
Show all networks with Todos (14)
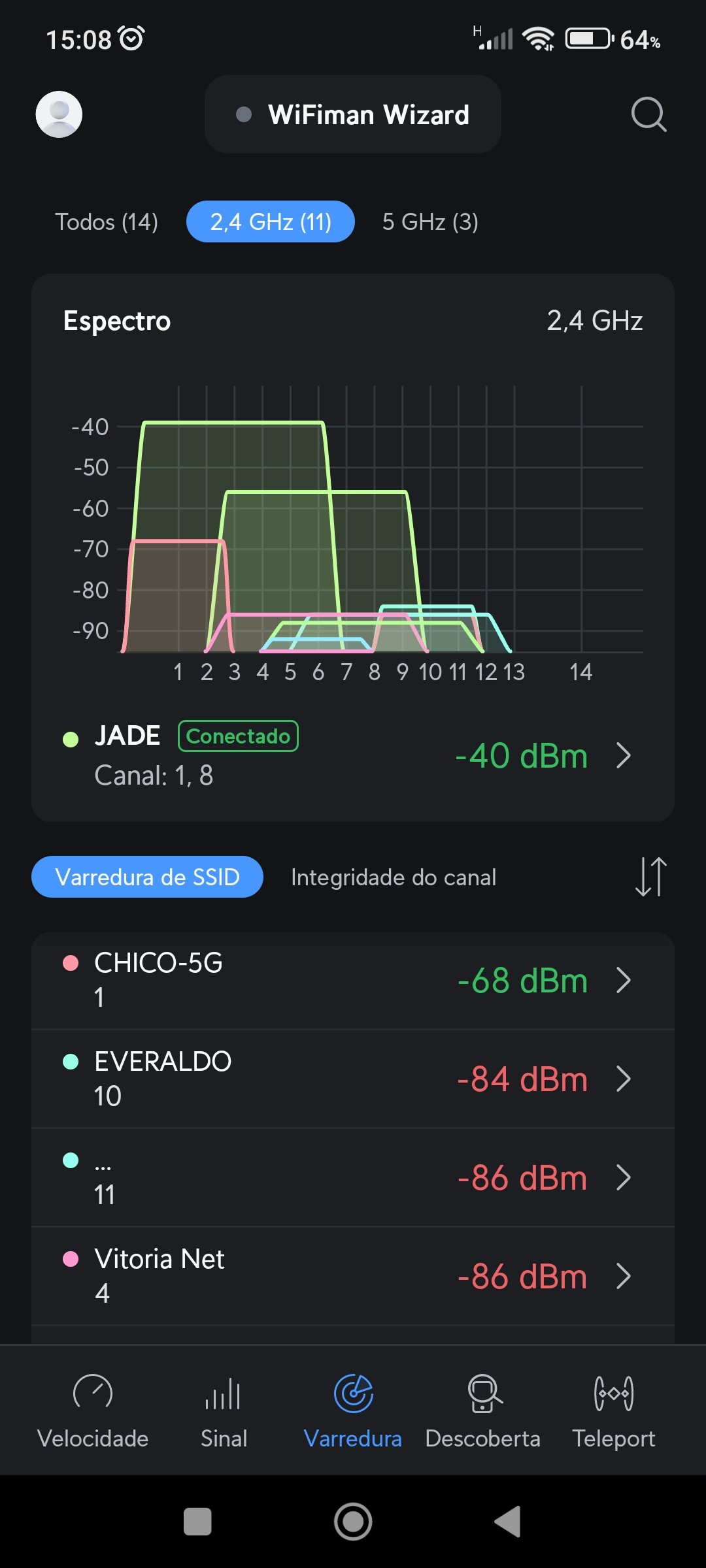[x=107, y=222]
